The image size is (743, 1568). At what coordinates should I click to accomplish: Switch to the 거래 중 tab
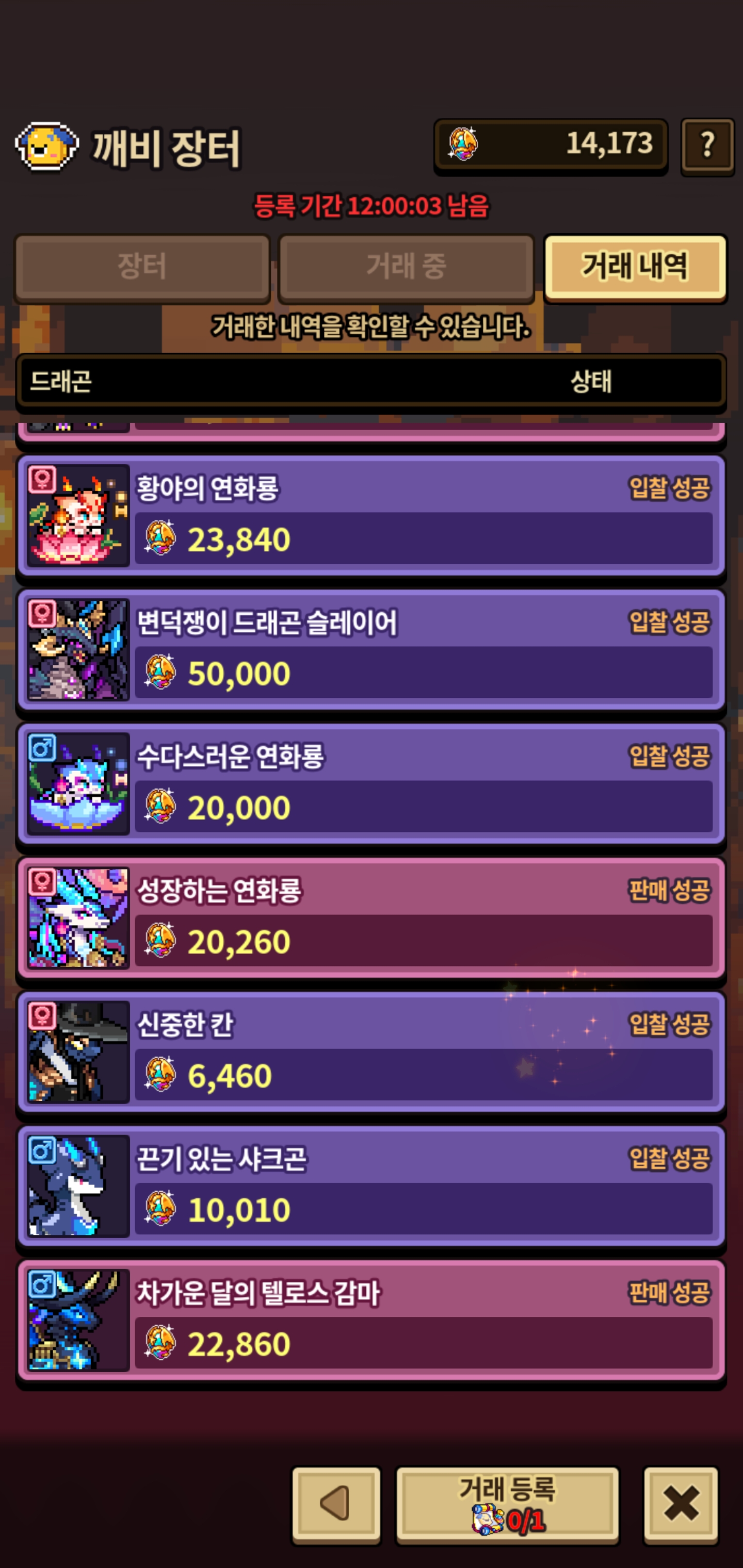(406, 267)
